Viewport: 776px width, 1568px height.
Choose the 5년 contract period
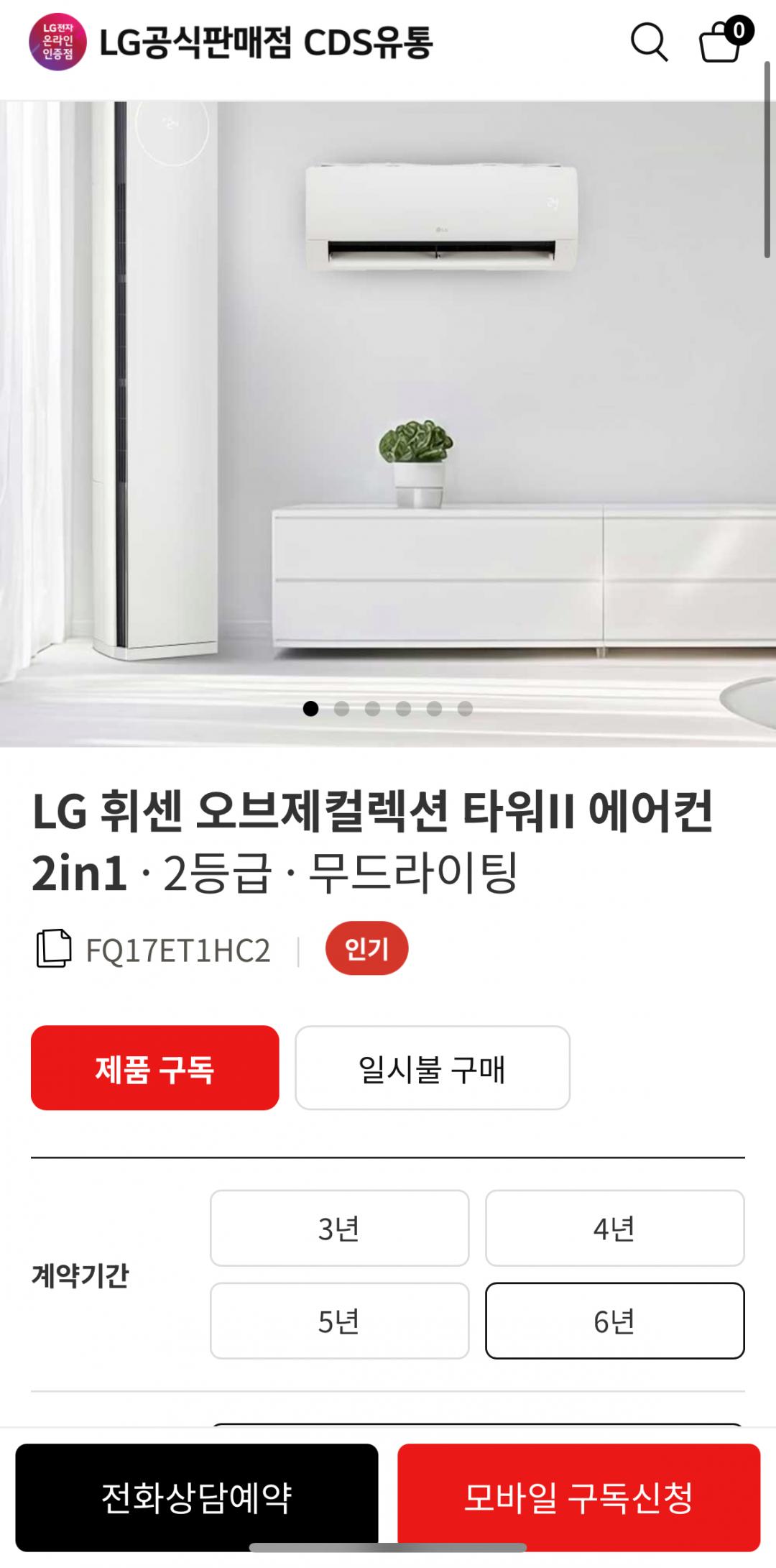(339, 1321)
